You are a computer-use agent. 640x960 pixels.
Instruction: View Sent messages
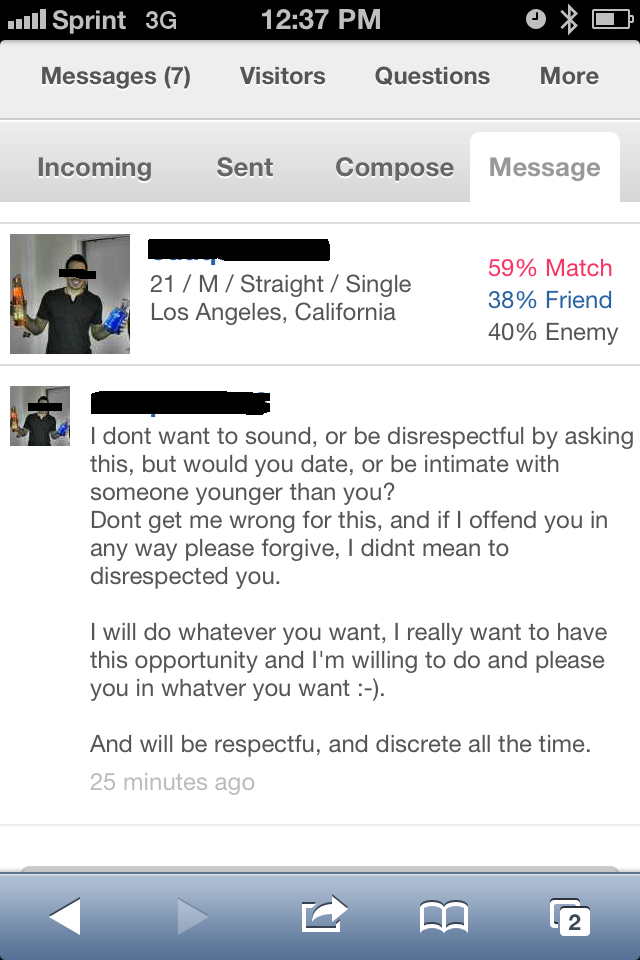[x=244, y=167]
